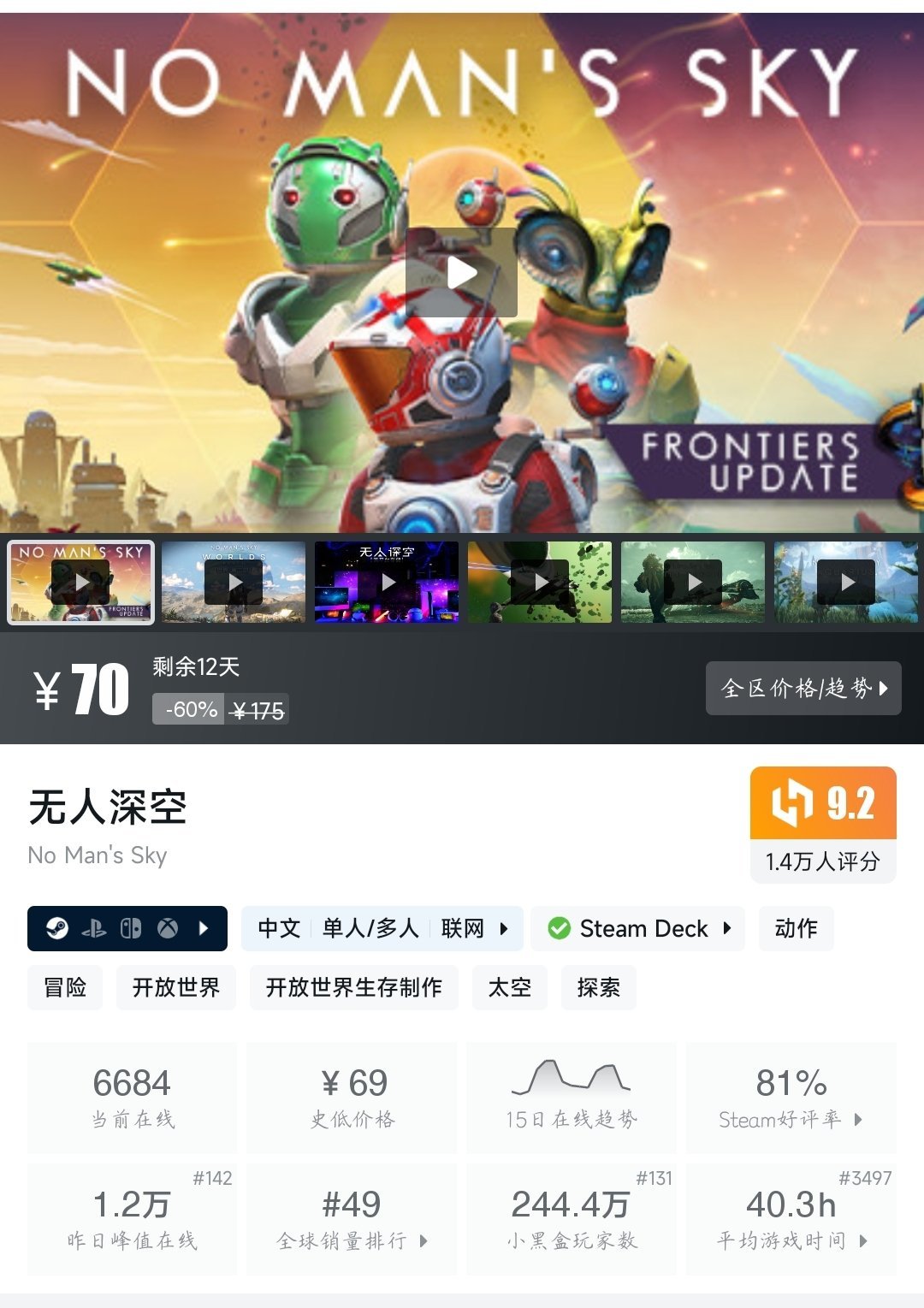Play the main No Man's Sky trailer
The image size is (924, 1308).
tap(461, 273)
